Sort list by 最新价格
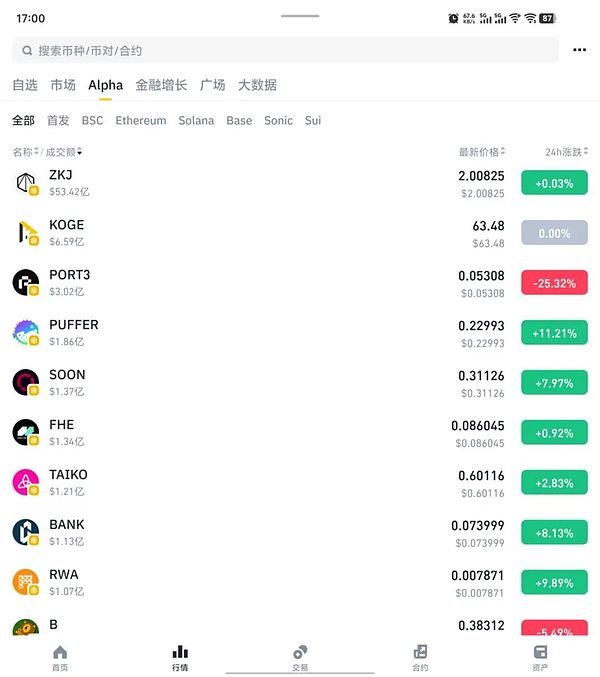 point(481,152)
